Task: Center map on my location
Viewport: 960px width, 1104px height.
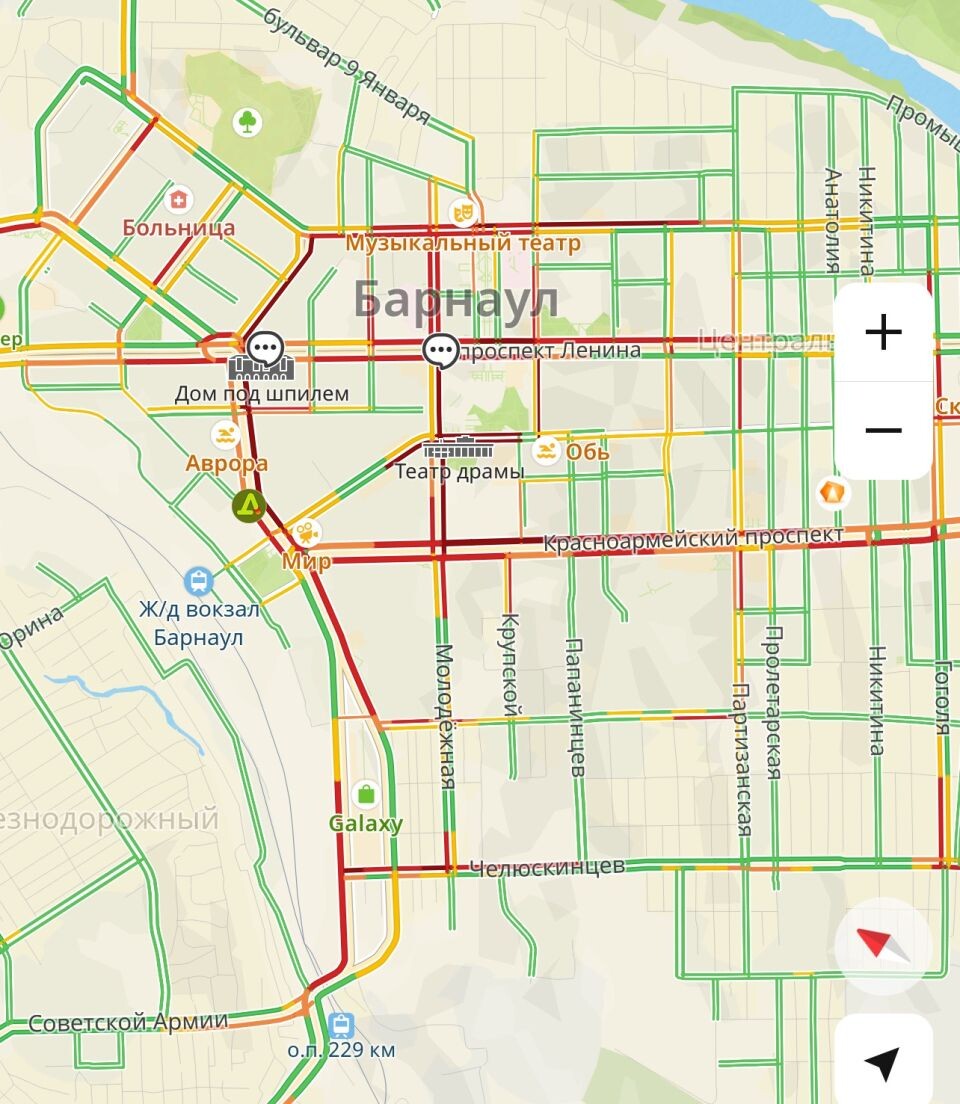Action: click(x=883, y=1063)
